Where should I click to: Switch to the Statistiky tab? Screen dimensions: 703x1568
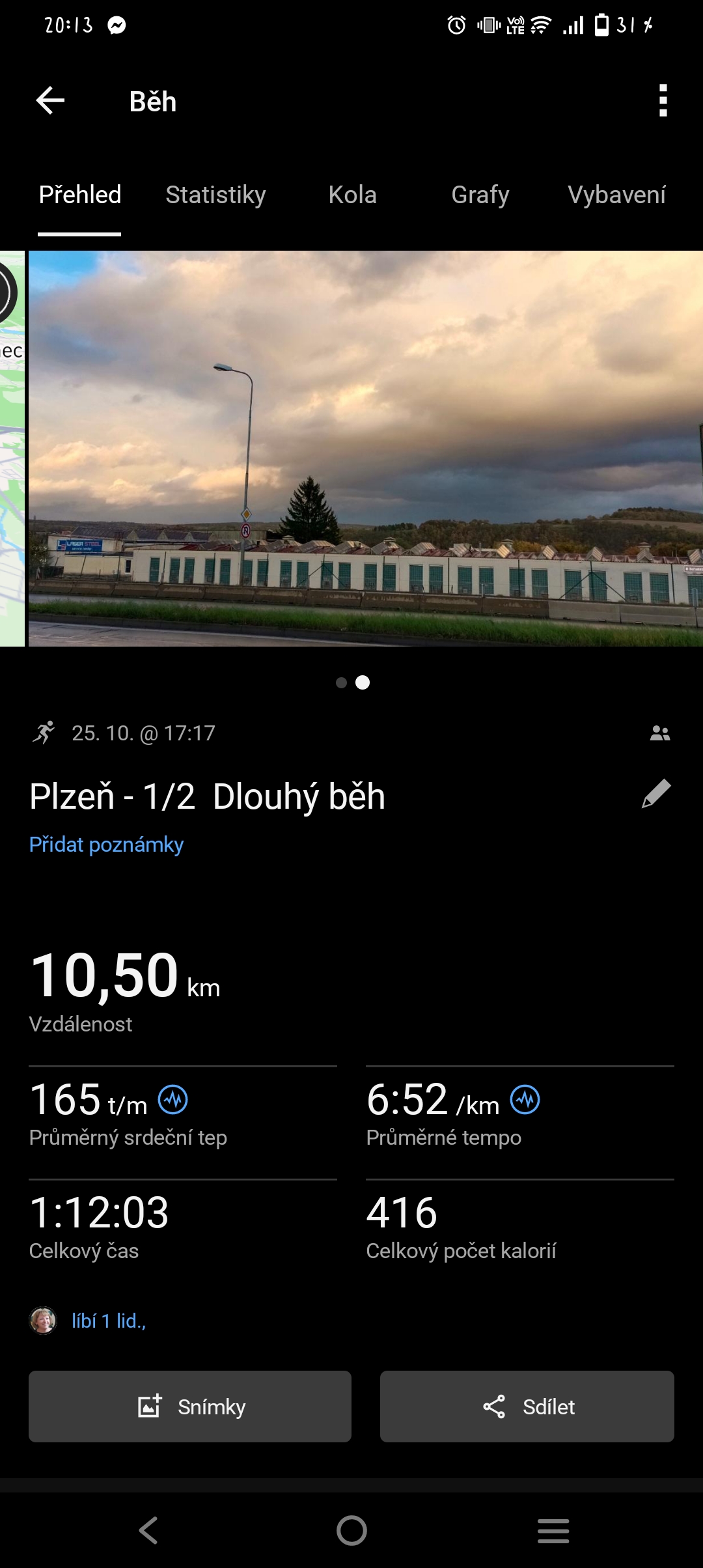[x=215, y=195]
